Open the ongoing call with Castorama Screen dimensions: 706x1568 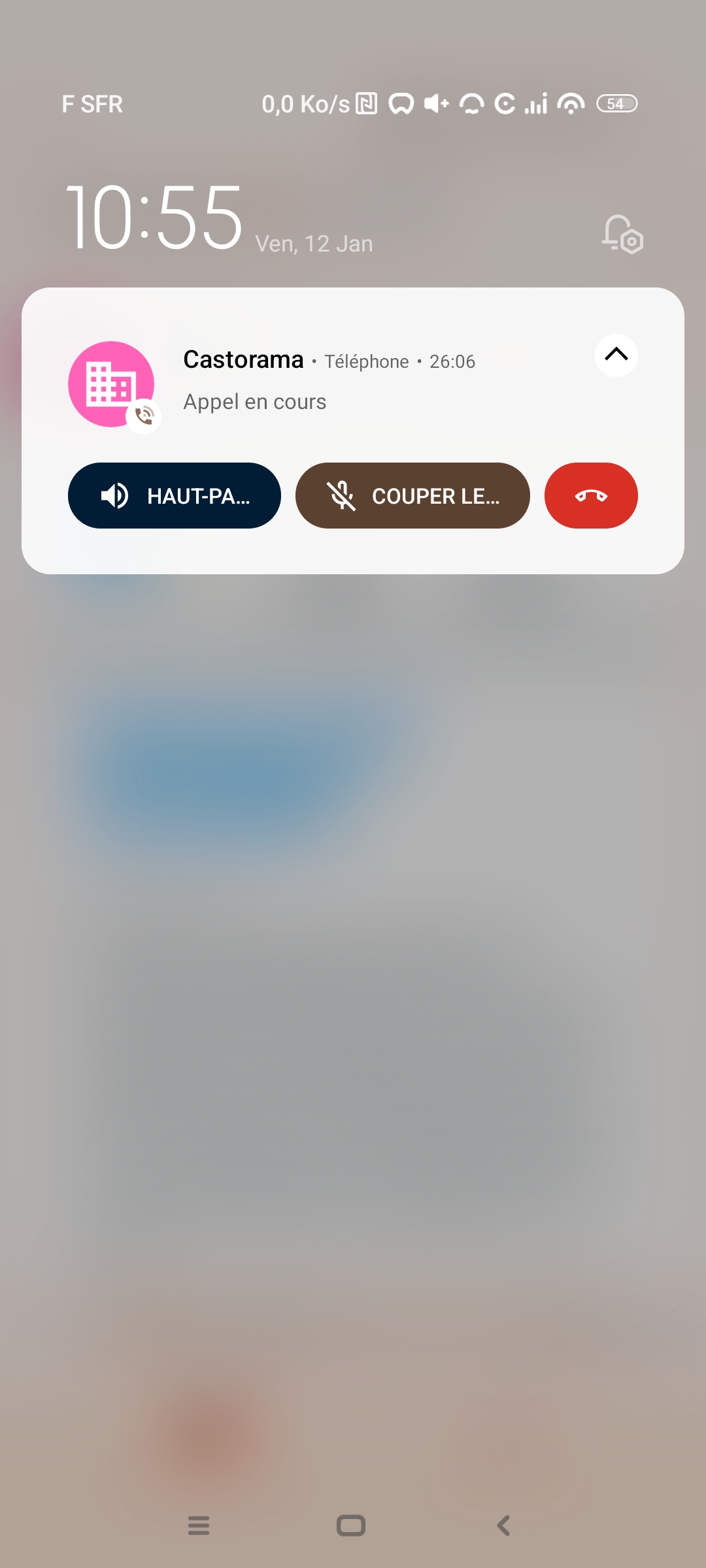click(329, 381)
